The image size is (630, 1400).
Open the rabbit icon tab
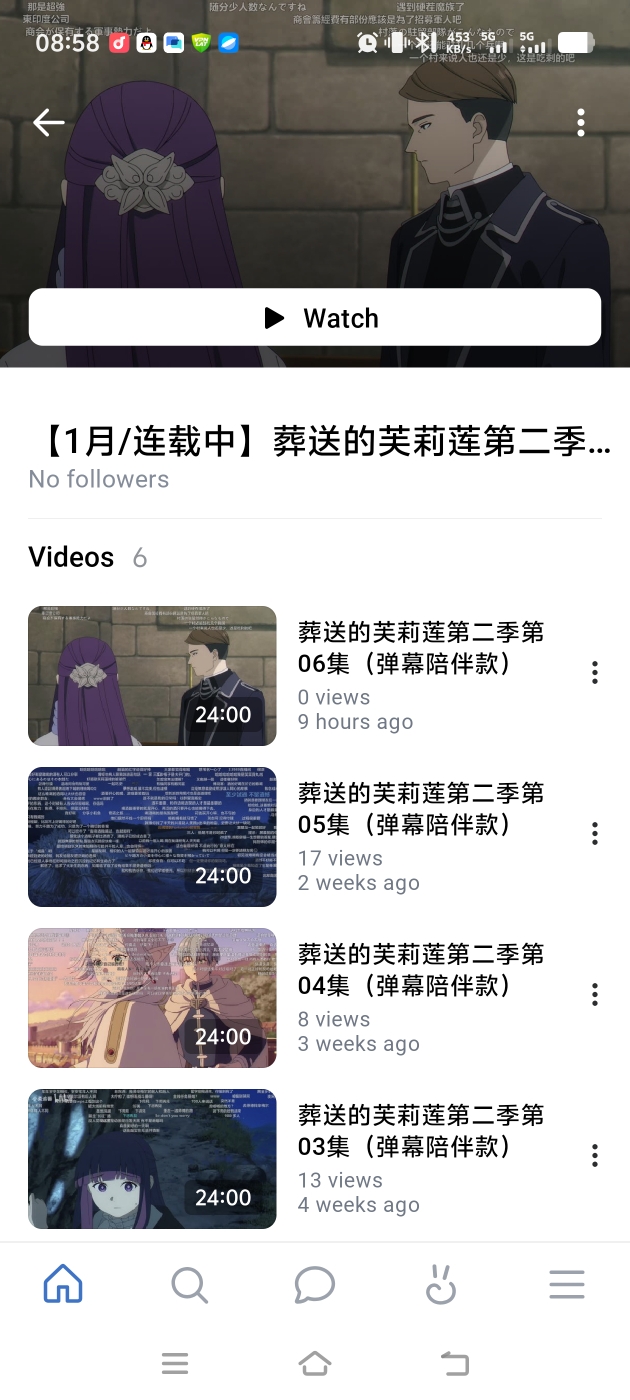pyautogui.click(x=440, y=1285)
